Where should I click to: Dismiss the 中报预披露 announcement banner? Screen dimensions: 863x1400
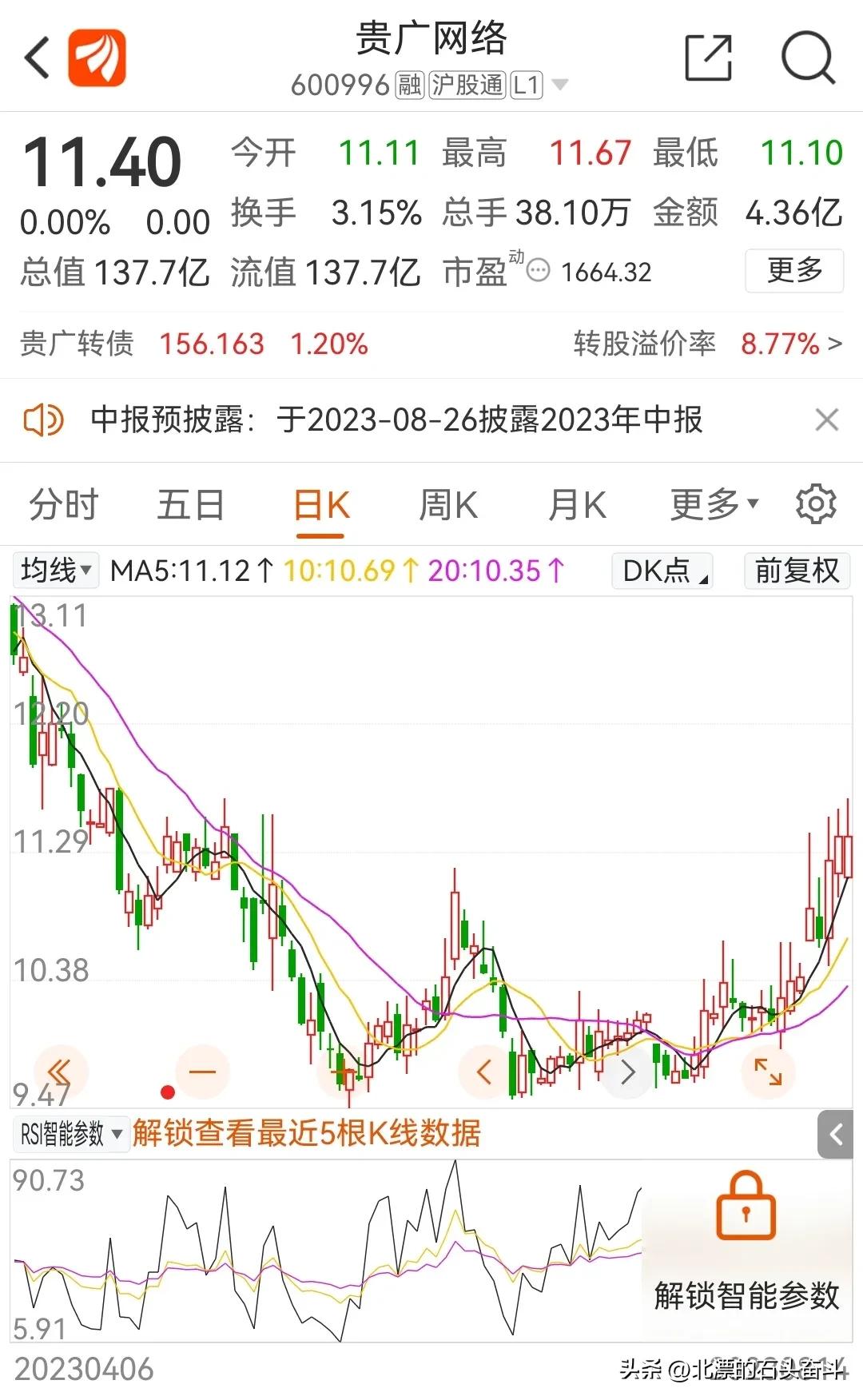tap(826, 420)
